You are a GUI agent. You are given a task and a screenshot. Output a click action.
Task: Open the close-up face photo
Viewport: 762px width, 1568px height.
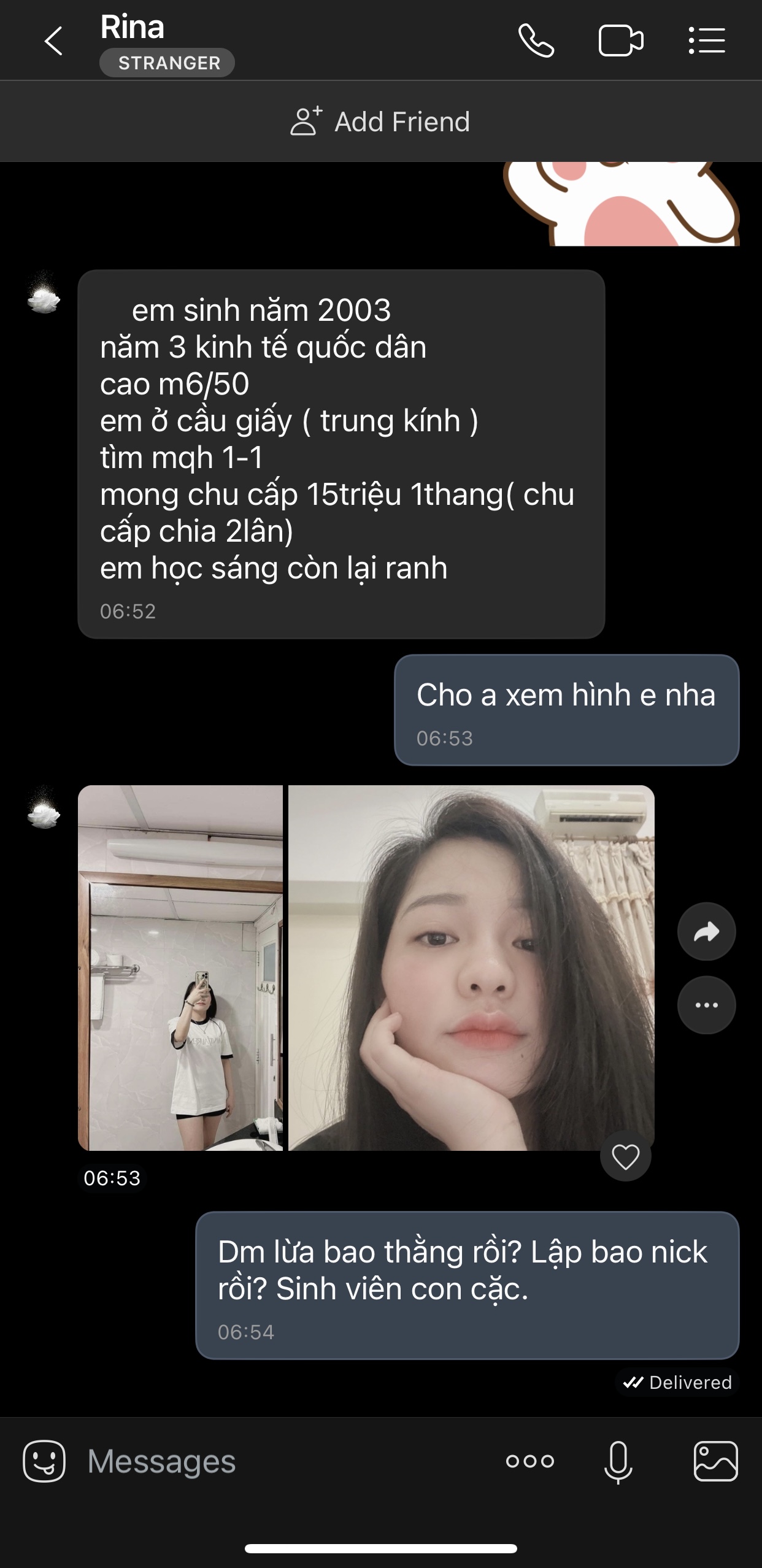coord(471,967)
